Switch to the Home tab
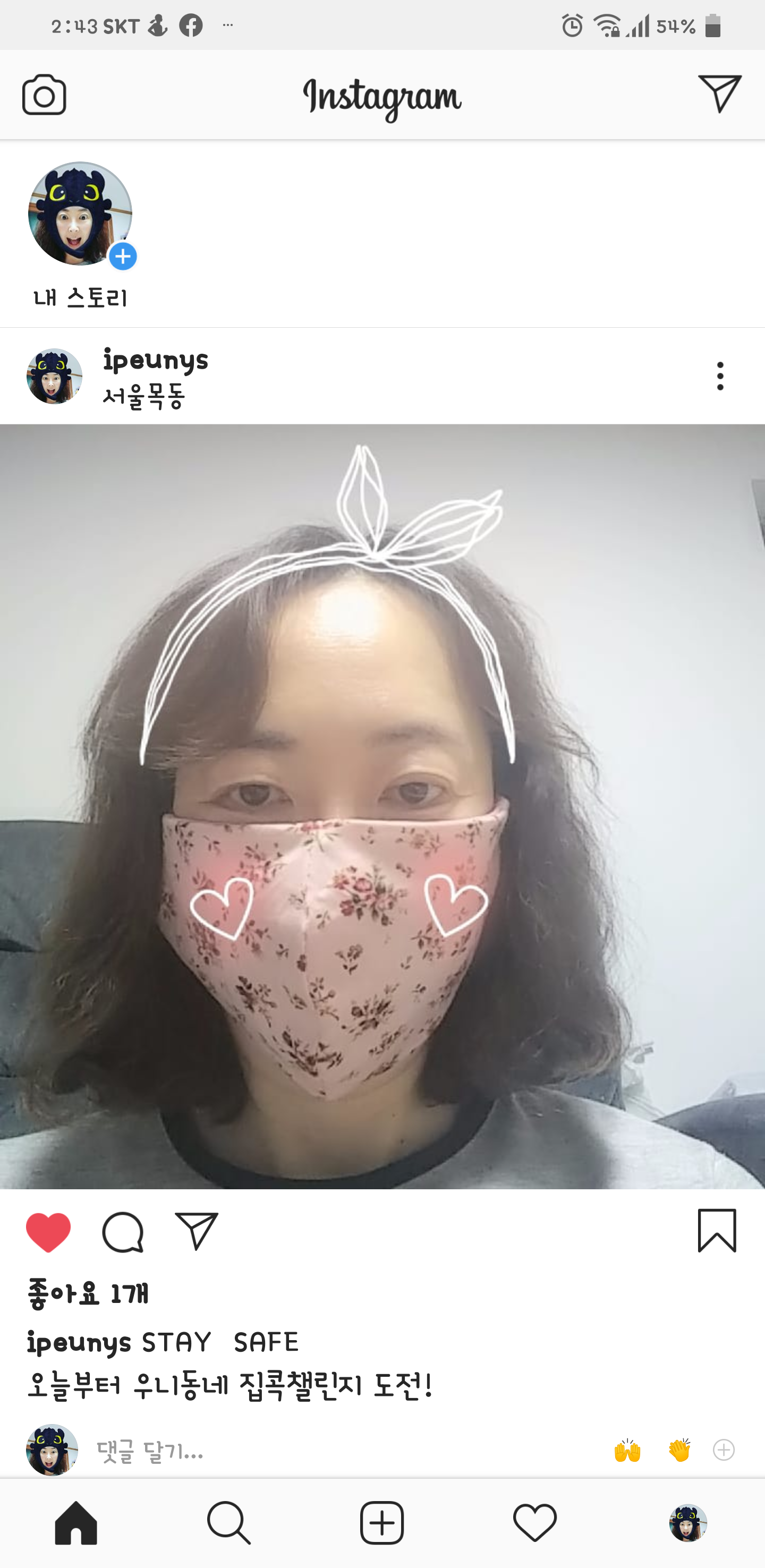This screenshot has width=765, height=1568. 76,1523
